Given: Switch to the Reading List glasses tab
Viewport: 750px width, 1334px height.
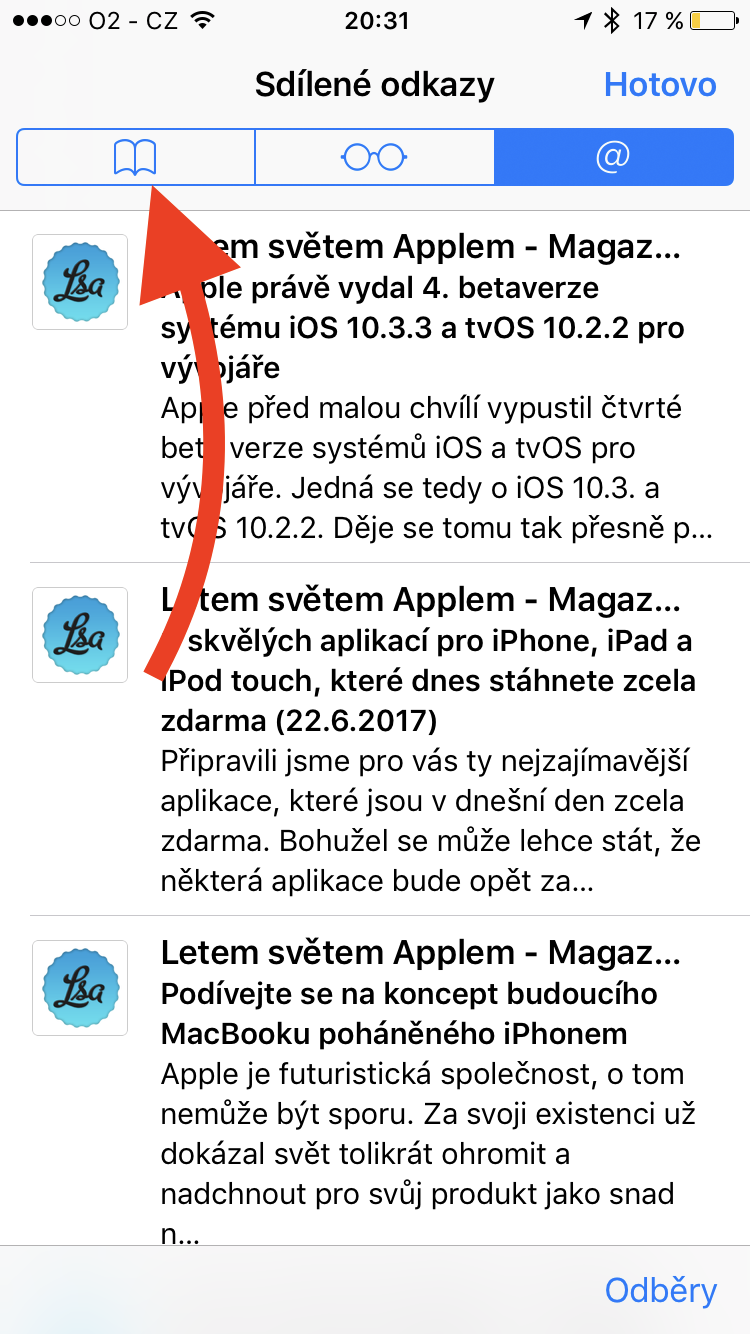Looking at the screenshot, I should (x=374, y=157).
